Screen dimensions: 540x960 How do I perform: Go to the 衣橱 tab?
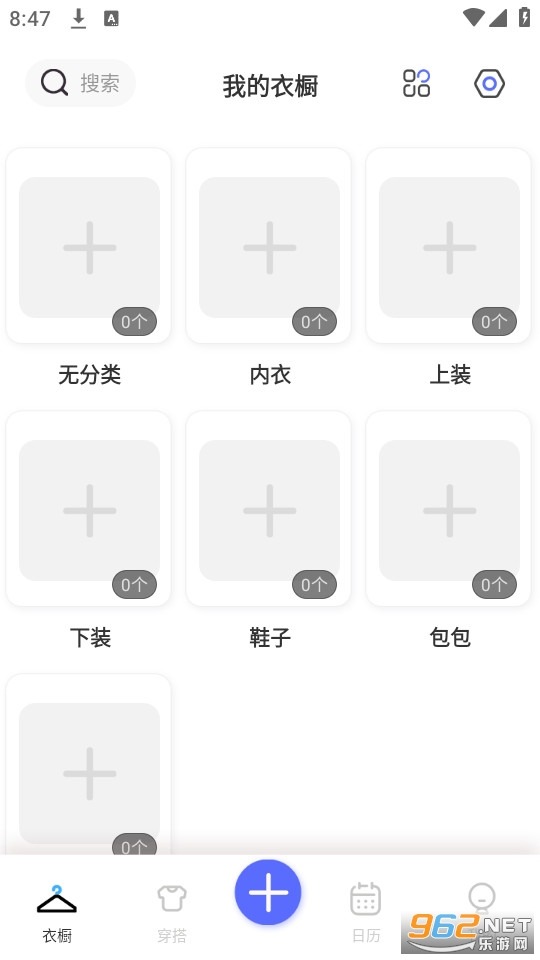pos(57,913)
